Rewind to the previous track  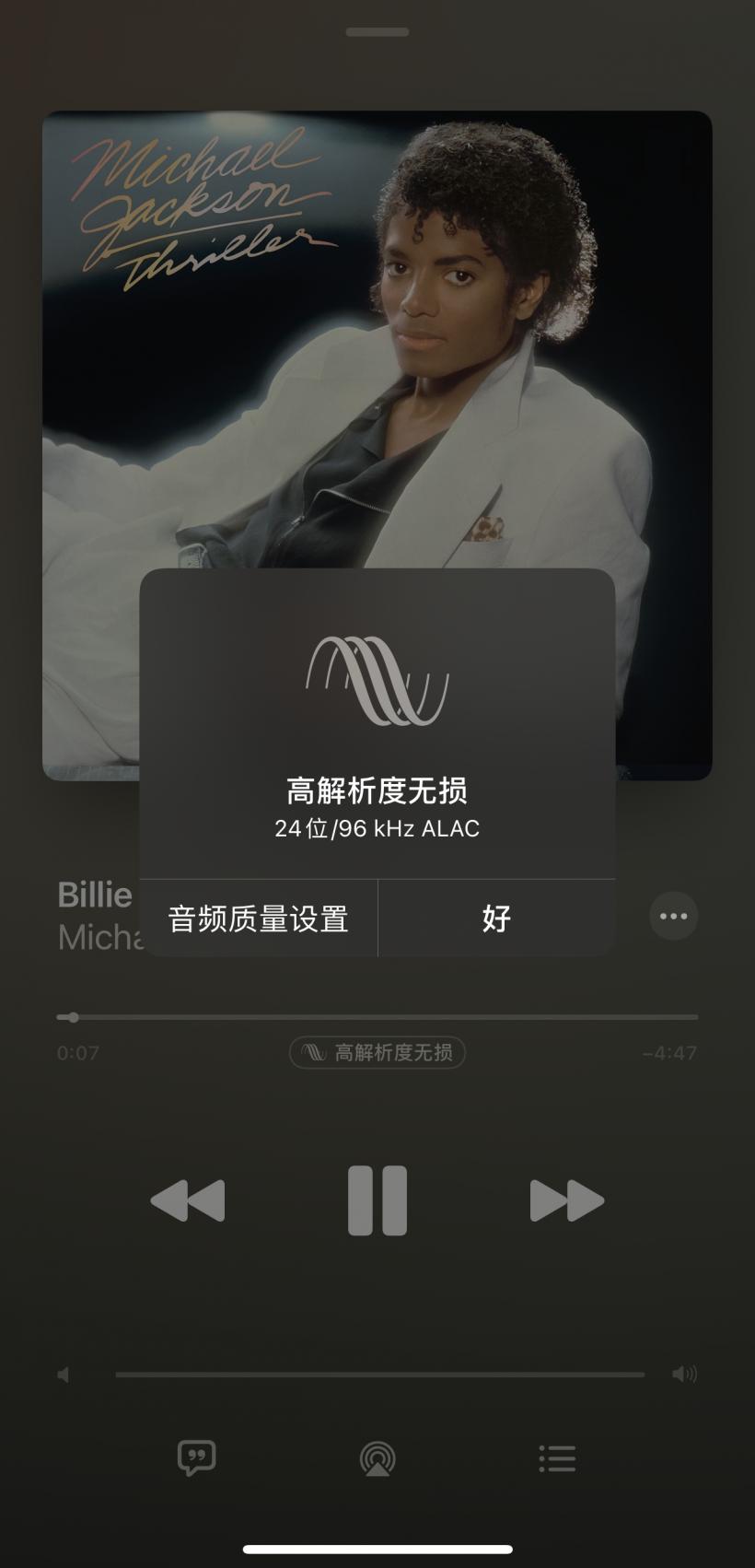click(188, 1199)
